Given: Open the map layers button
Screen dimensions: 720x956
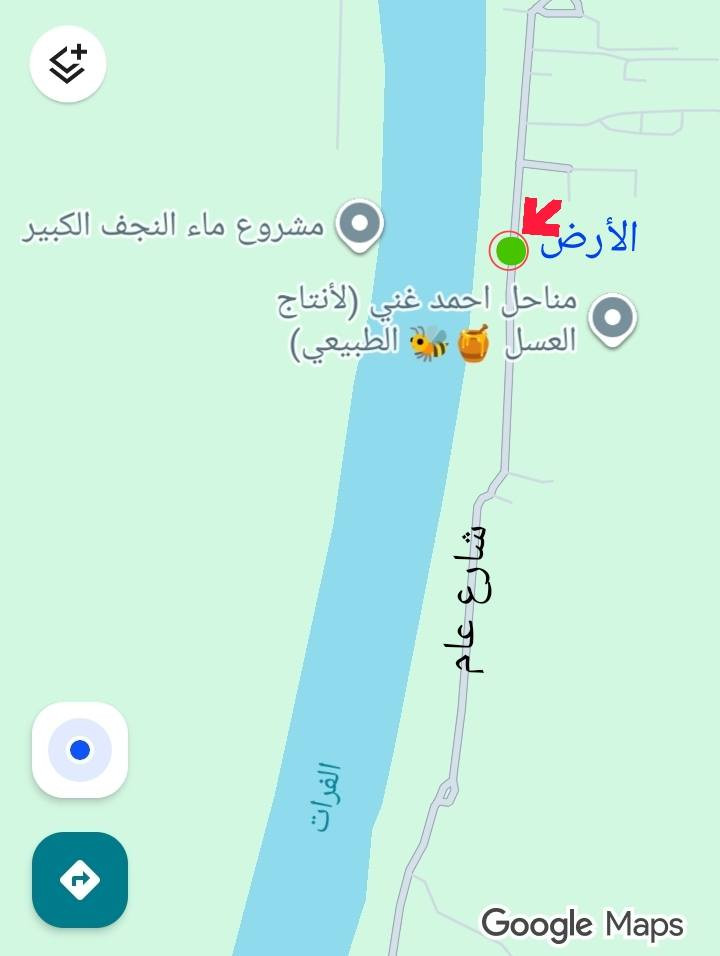Looking at the screenshot, I should (68, 65).
